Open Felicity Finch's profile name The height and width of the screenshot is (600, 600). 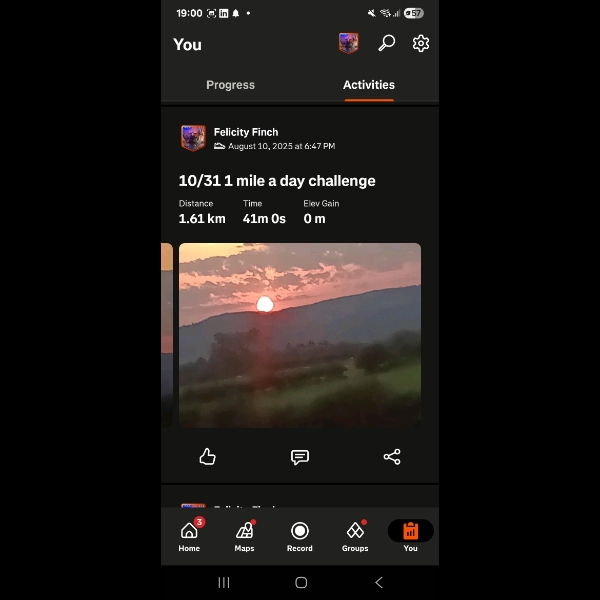(x=246, y=132)
